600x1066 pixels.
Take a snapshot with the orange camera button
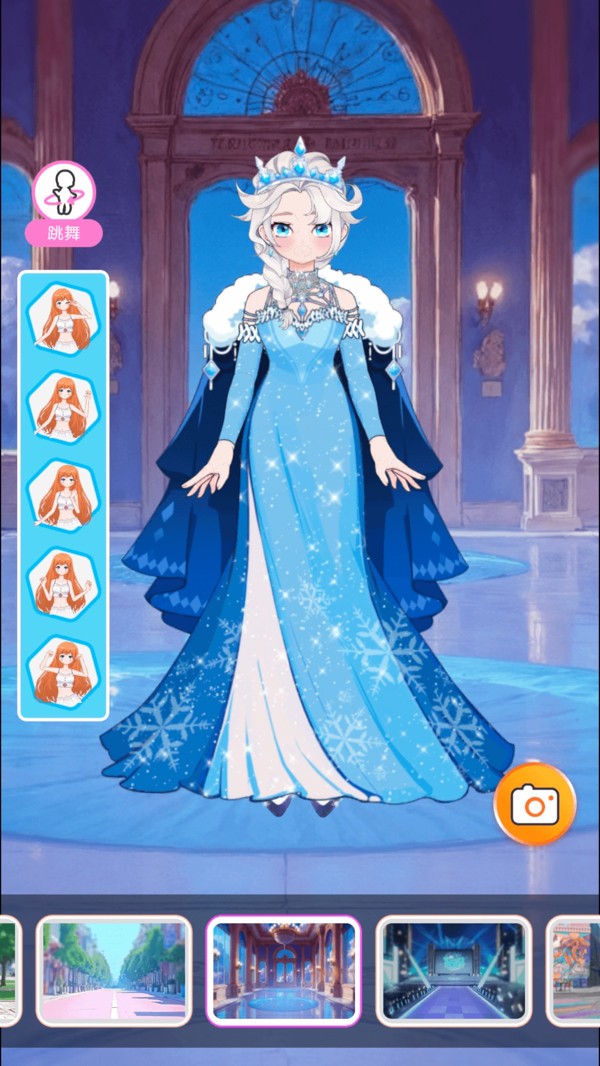point(535,804)
